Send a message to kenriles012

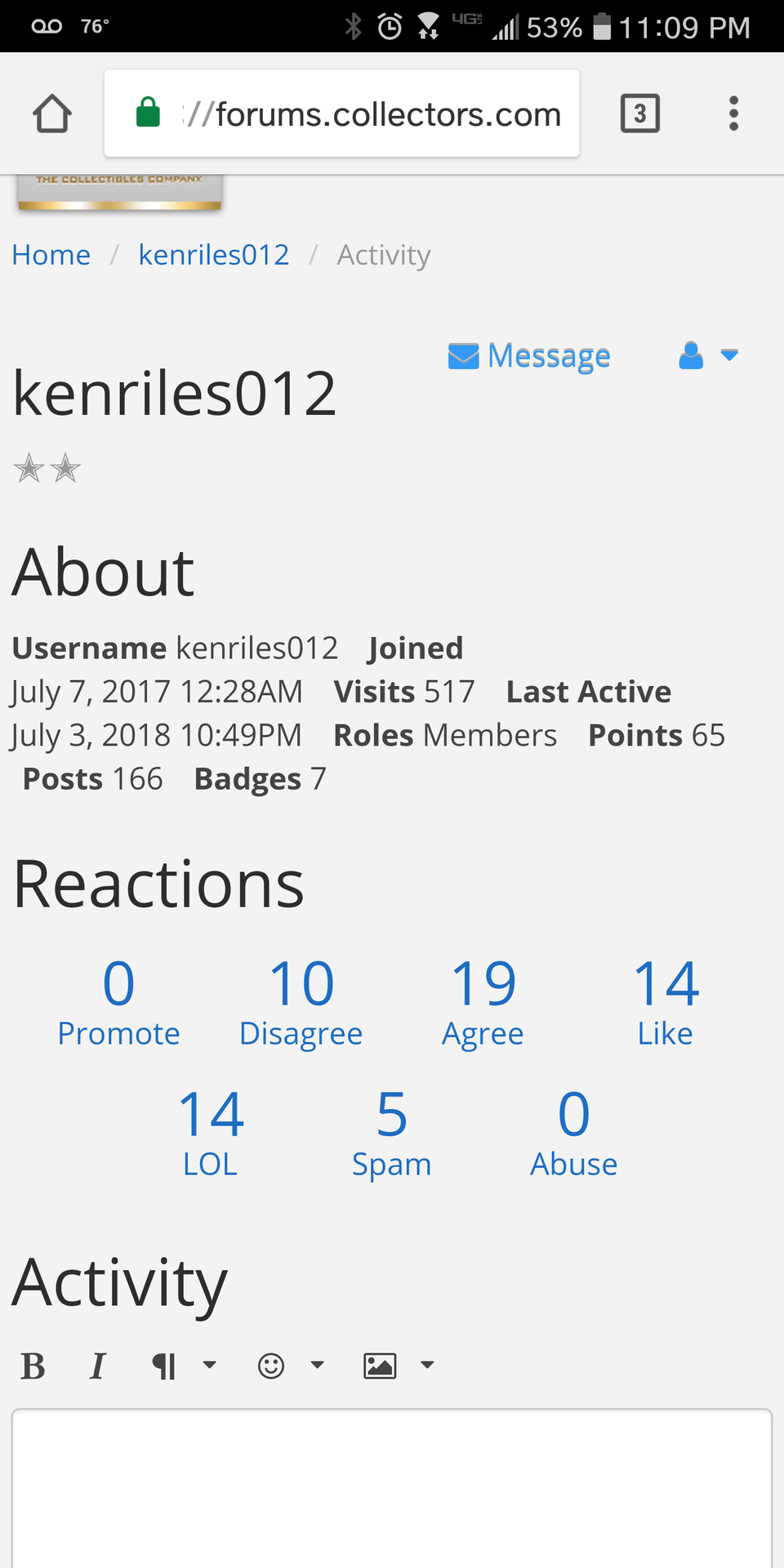point(529,356)
